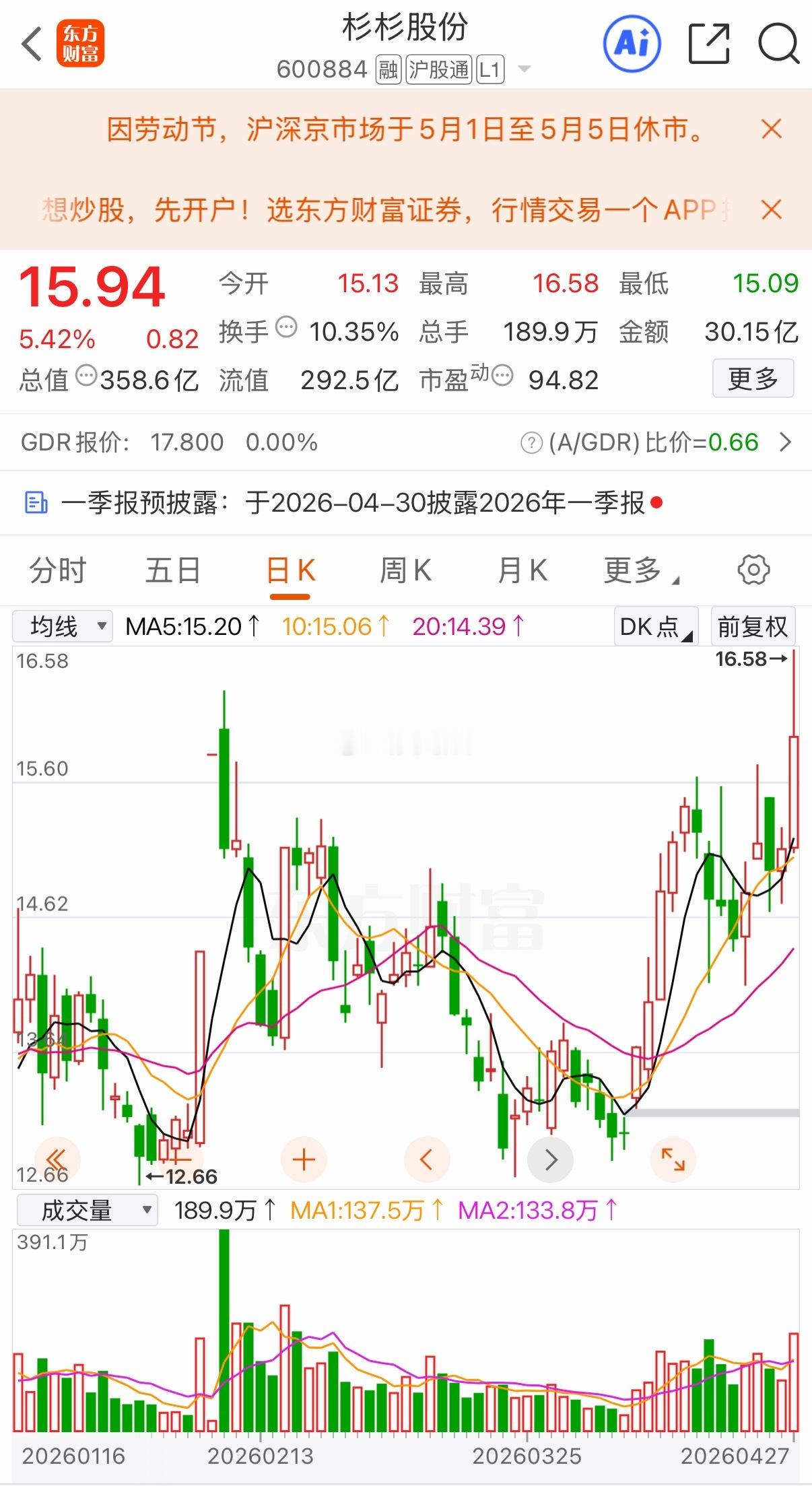Close the 想炒股先开户 promotion banner
Viewport: 812px width, 1486px height.
[x=772, y=209]
